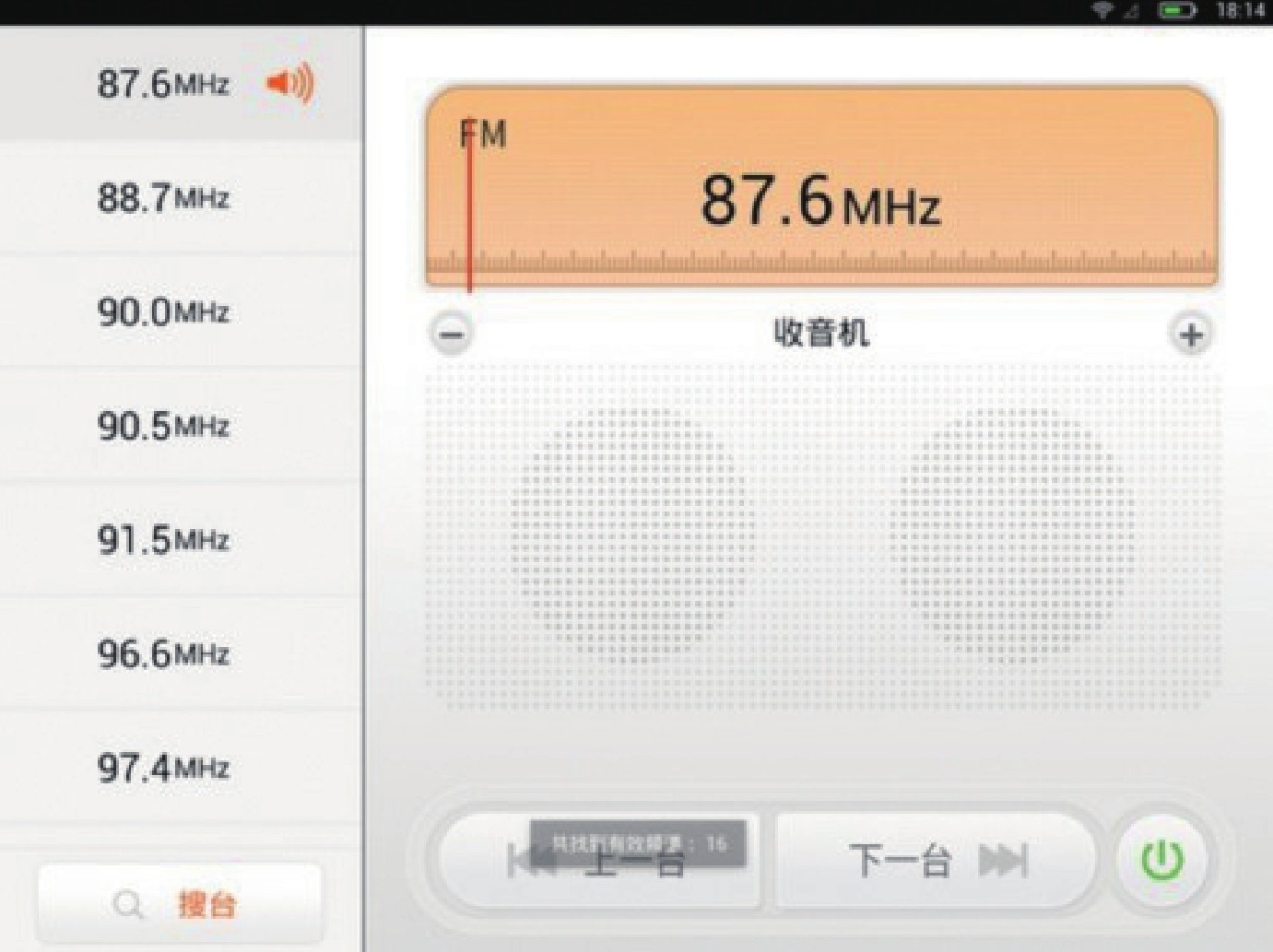Decrease frequency with the minus button
The height and width of the screenshot is (952, 1273).
pos(452,334)
